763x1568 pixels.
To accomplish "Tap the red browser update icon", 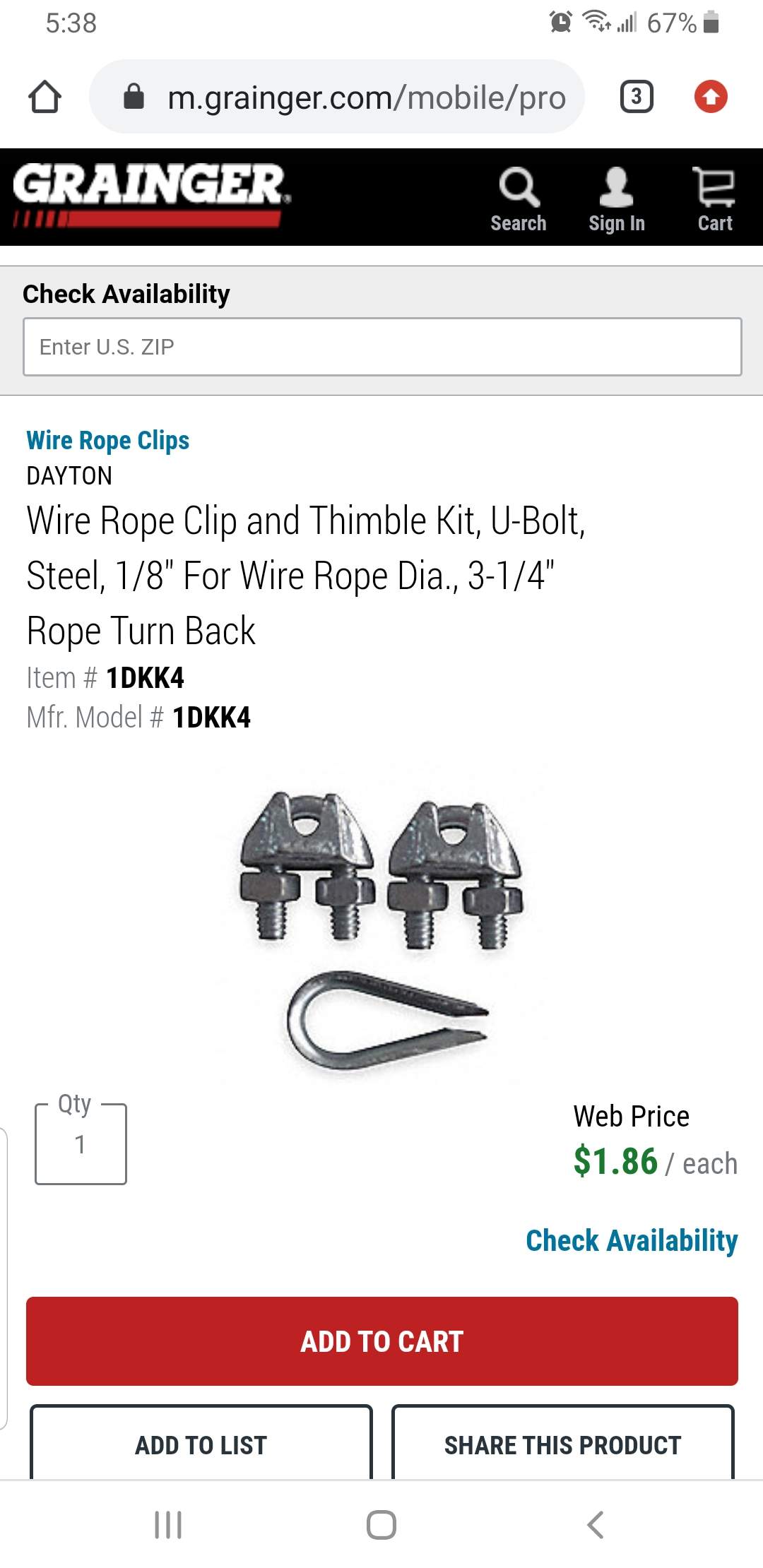I will [711, 97].
